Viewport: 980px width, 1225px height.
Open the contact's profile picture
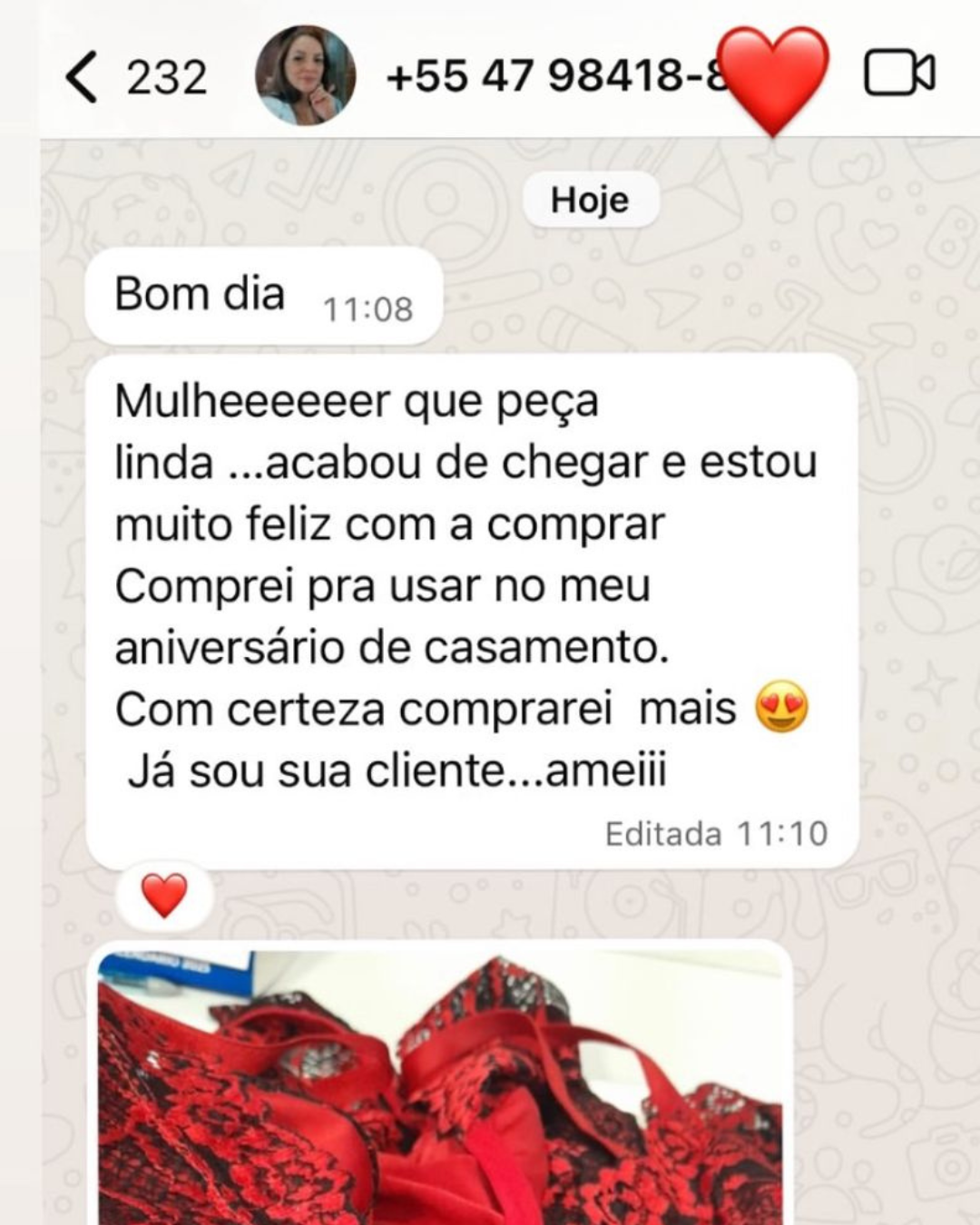click(305, 75)
